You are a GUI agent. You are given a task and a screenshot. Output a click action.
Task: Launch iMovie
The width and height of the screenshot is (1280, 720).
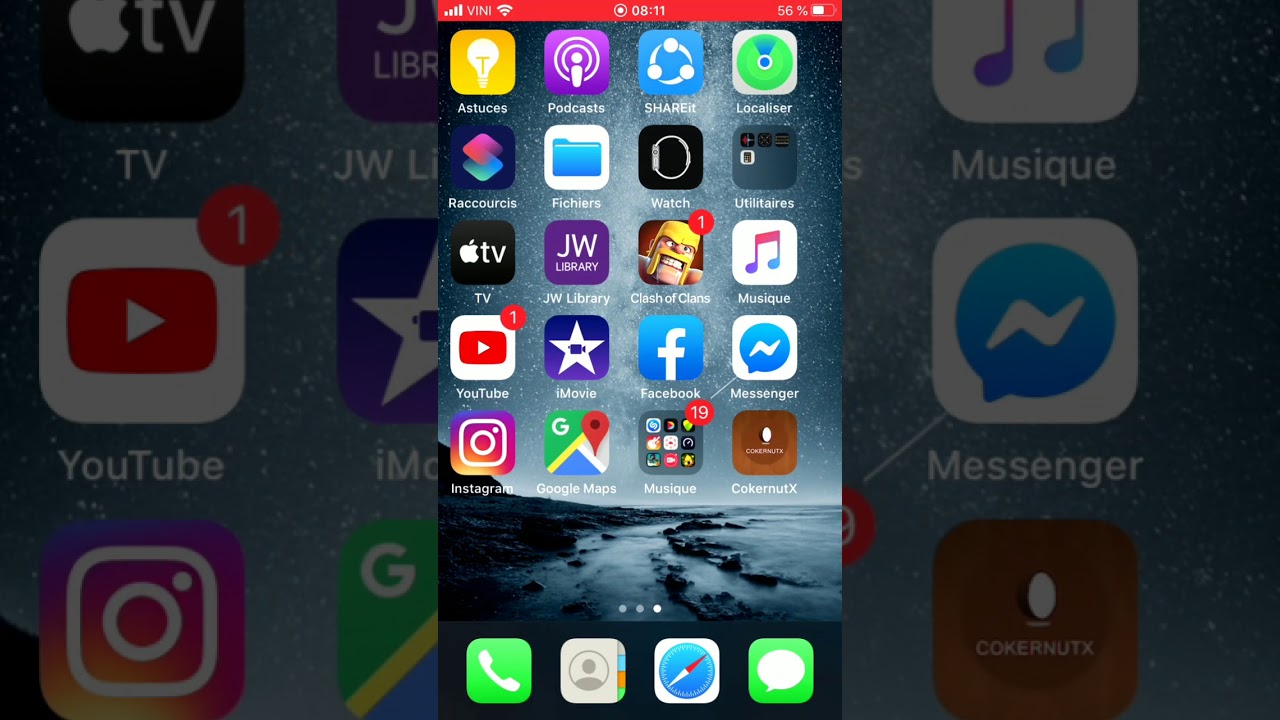click(577, 348)
